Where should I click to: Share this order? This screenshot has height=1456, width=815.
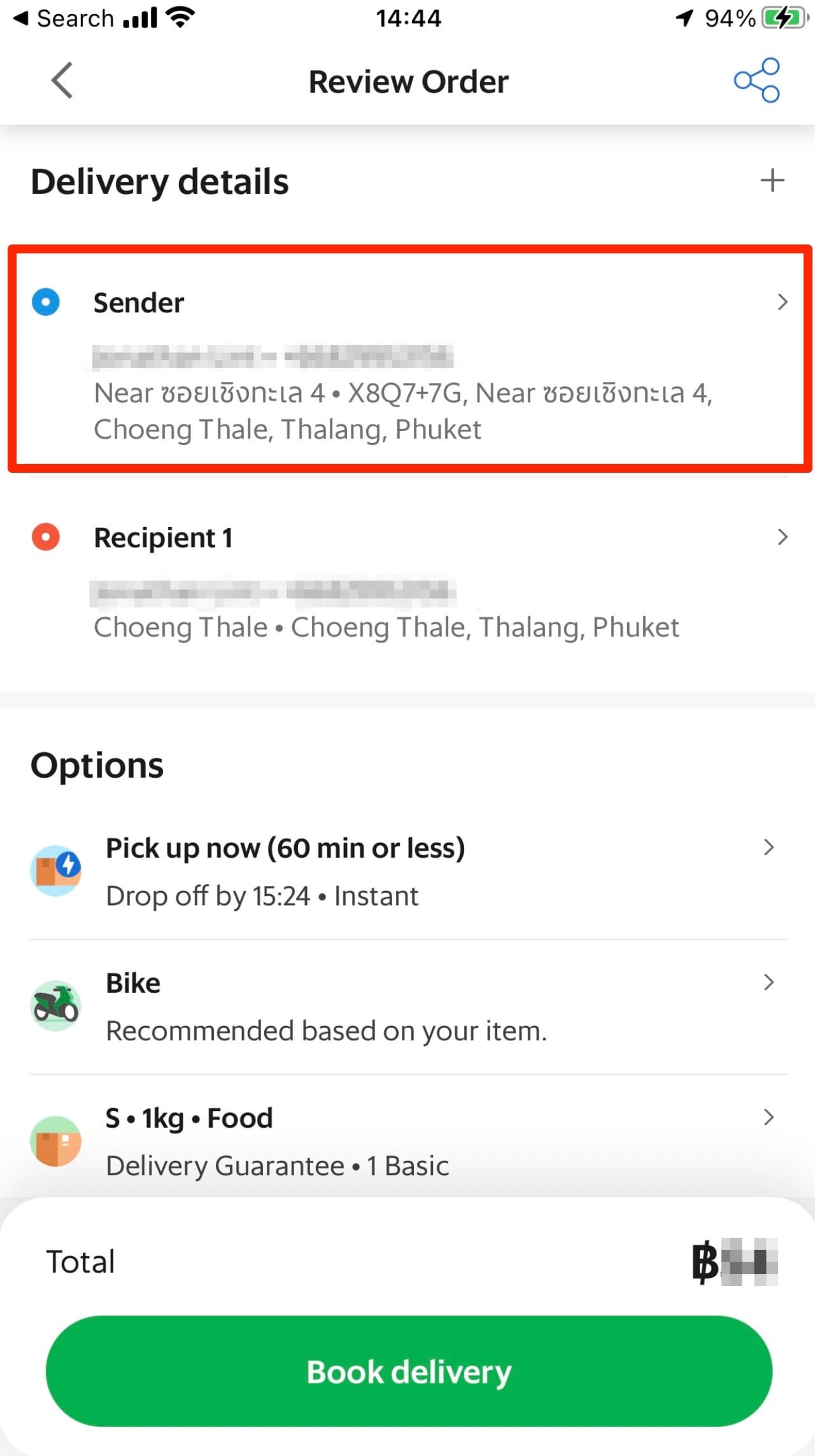pyautogui.click(x=756, y=81)
